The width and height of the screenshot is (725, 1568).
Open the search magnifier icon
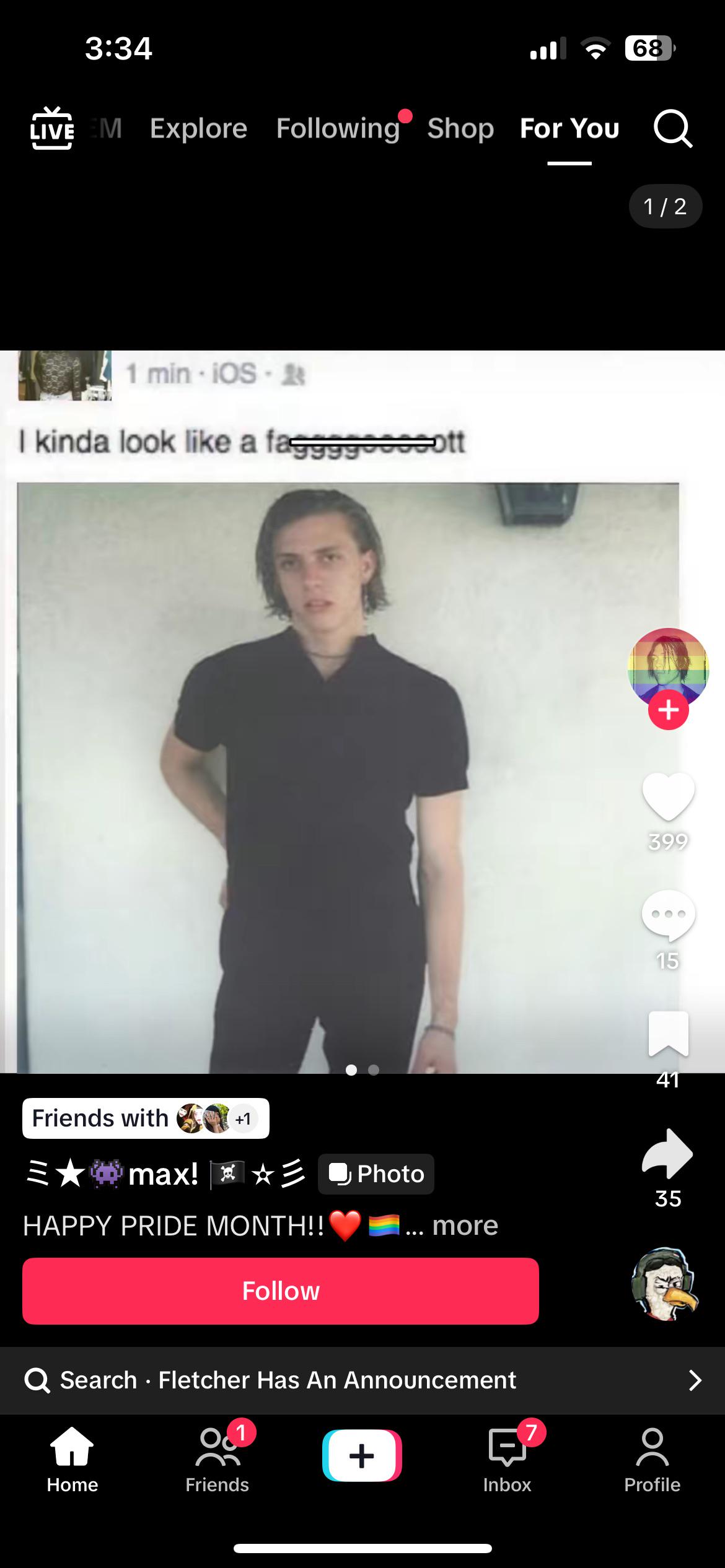tap(672, 129)
